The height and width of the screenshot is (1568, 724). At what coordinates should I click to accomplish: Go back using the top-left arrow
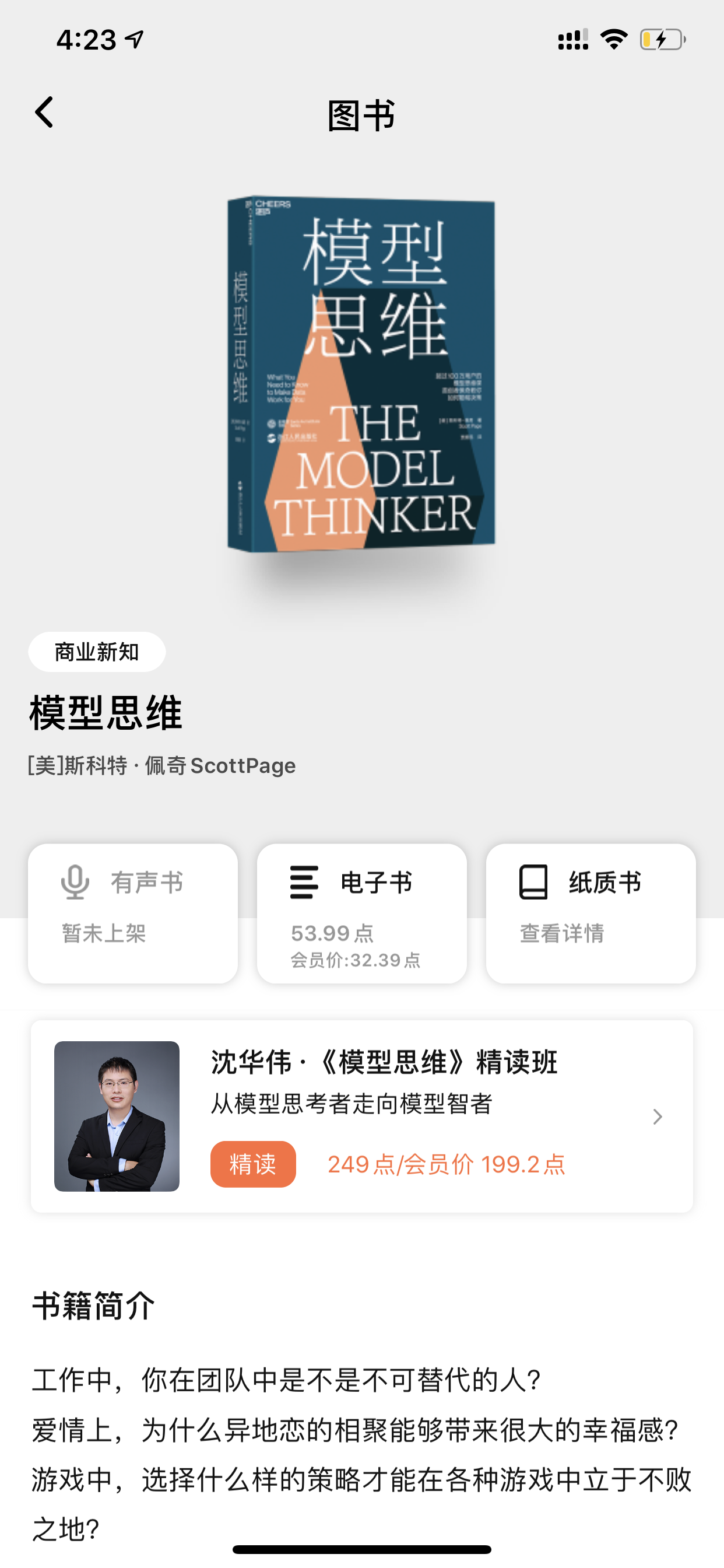[44, 113]
